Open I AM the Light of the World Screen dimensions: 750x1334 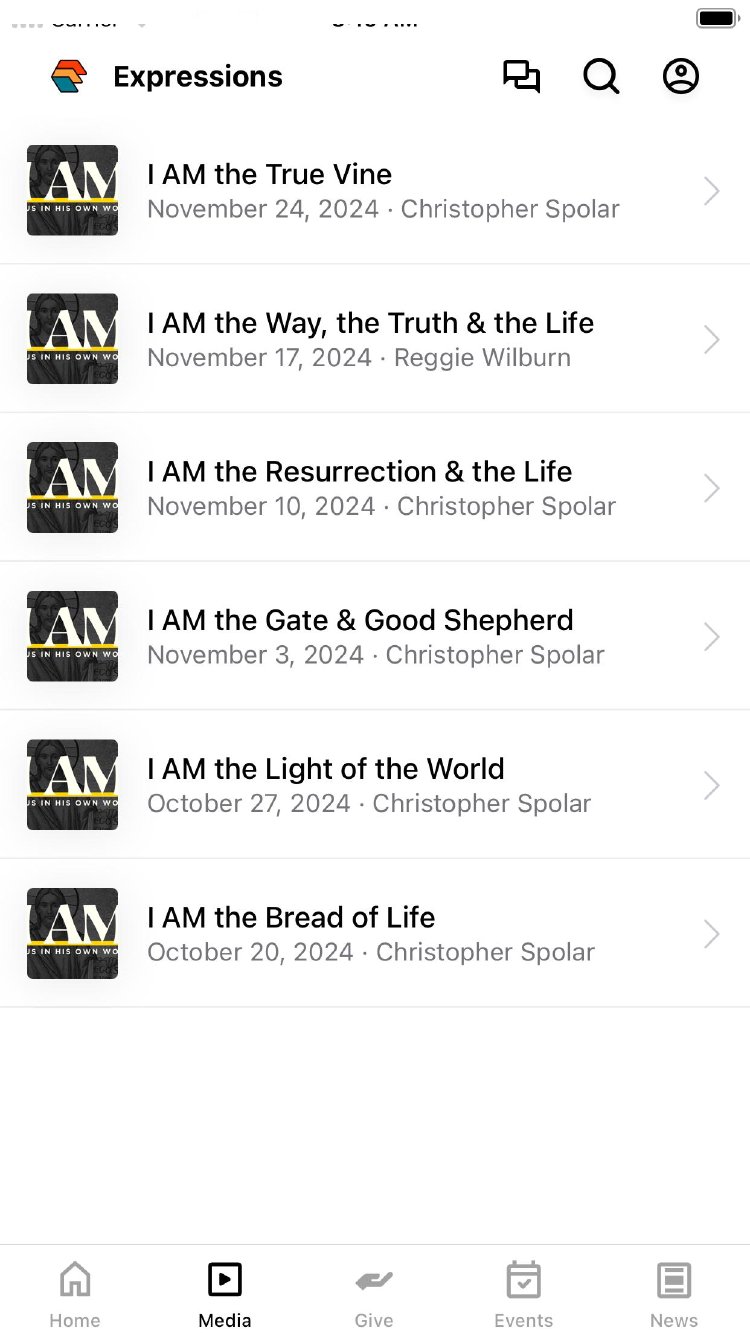375,785
